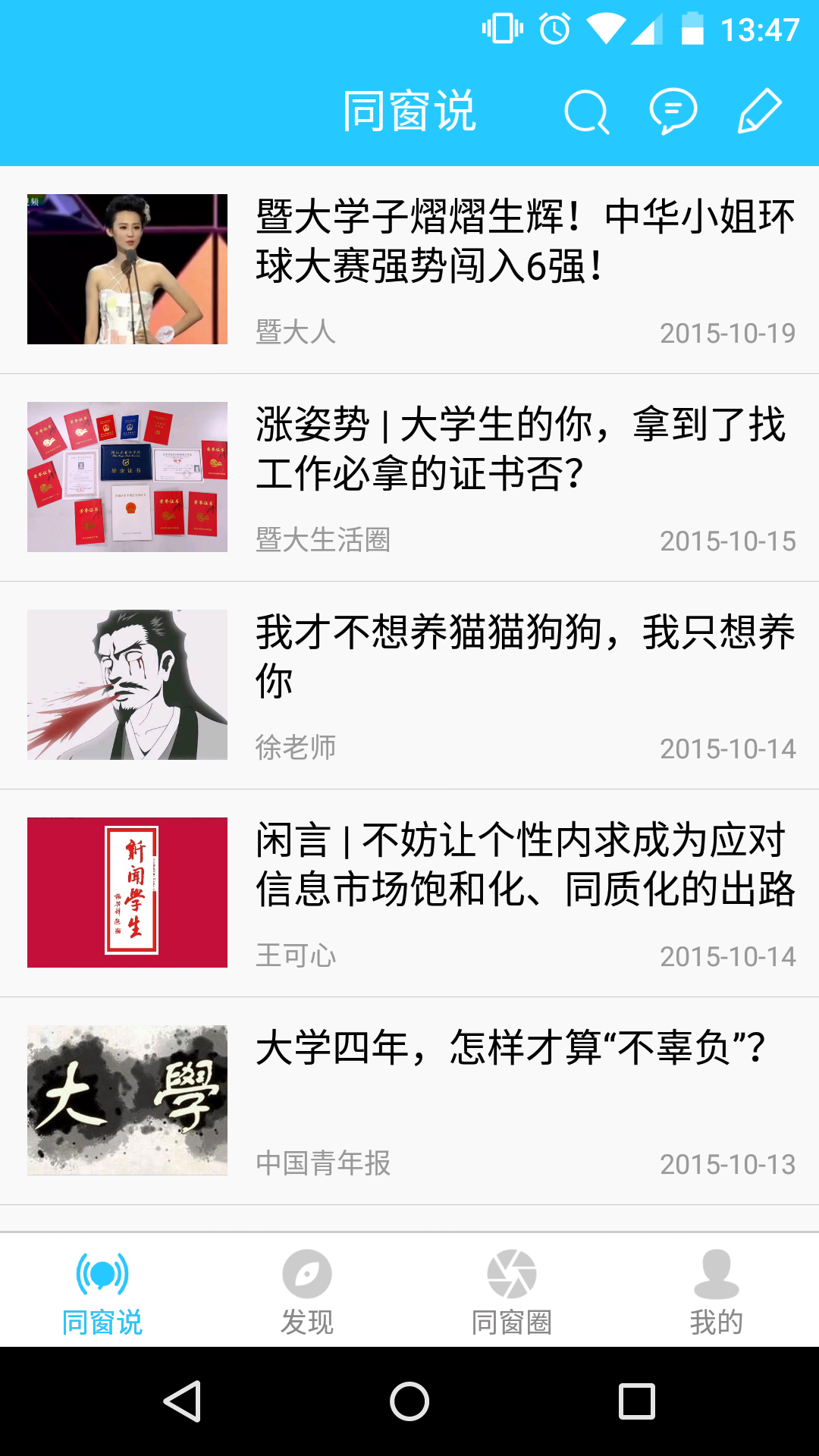Image resolution: width=819 pixels, height=1456 pixels.
Task: Switch to the 发现 tab
Action: pos(307,1291)
